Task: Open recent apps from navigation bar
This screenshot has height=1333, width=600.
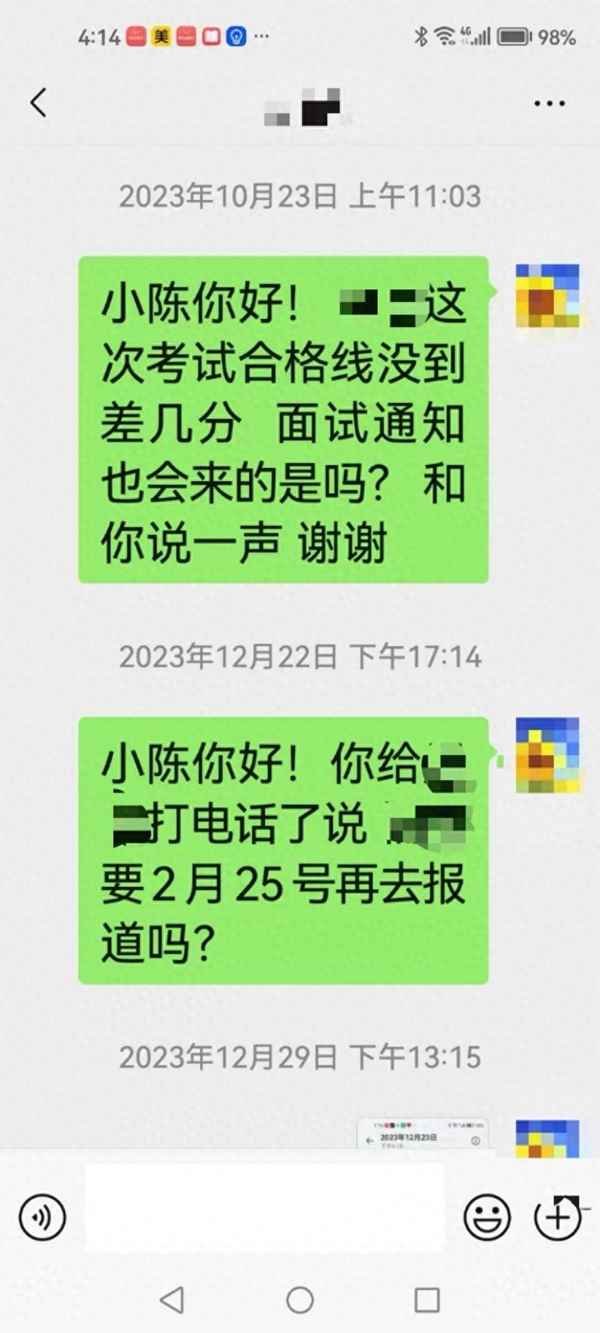Action: coord(427,1299)
